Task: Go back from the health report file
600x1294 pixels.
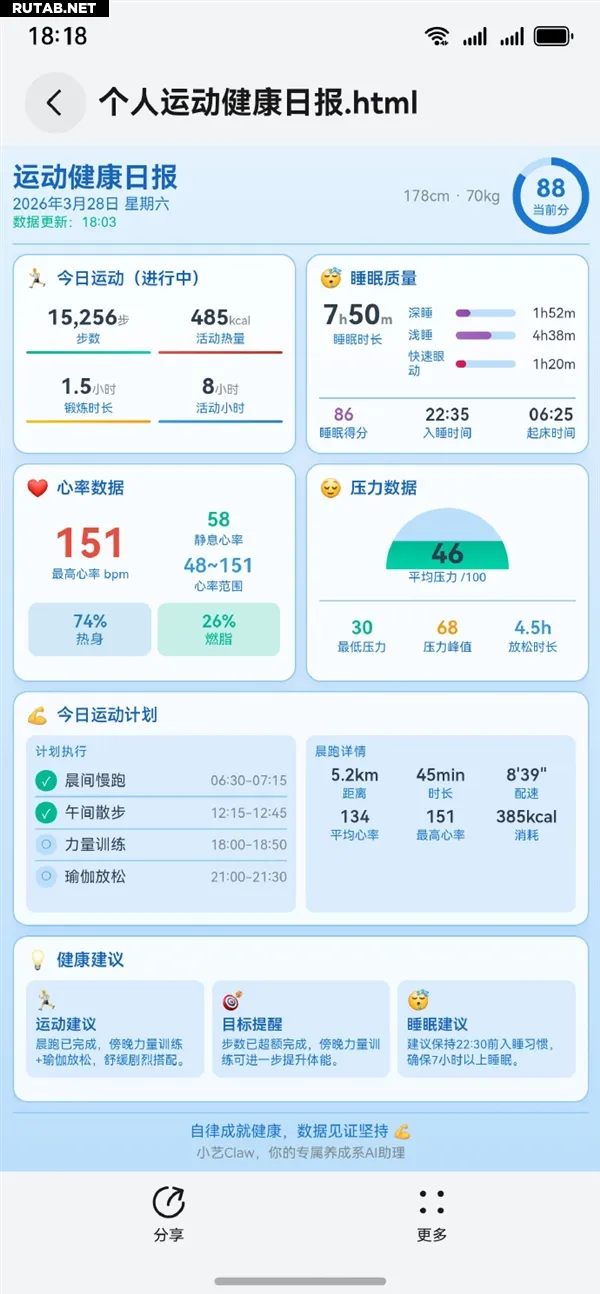Action: coord(55,103)
